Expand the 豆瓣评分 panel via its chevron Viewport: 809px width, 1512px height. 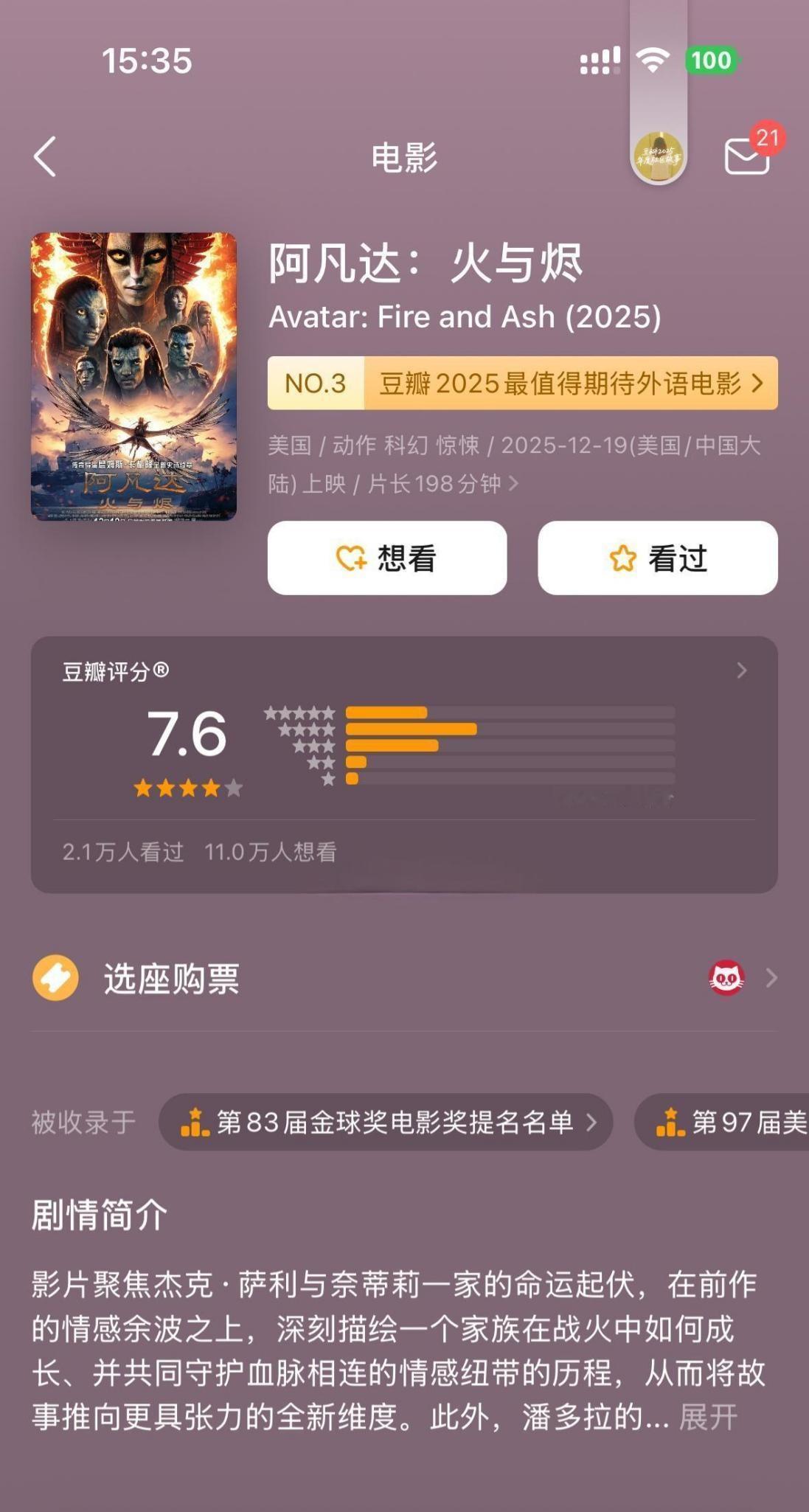[741, 670]
